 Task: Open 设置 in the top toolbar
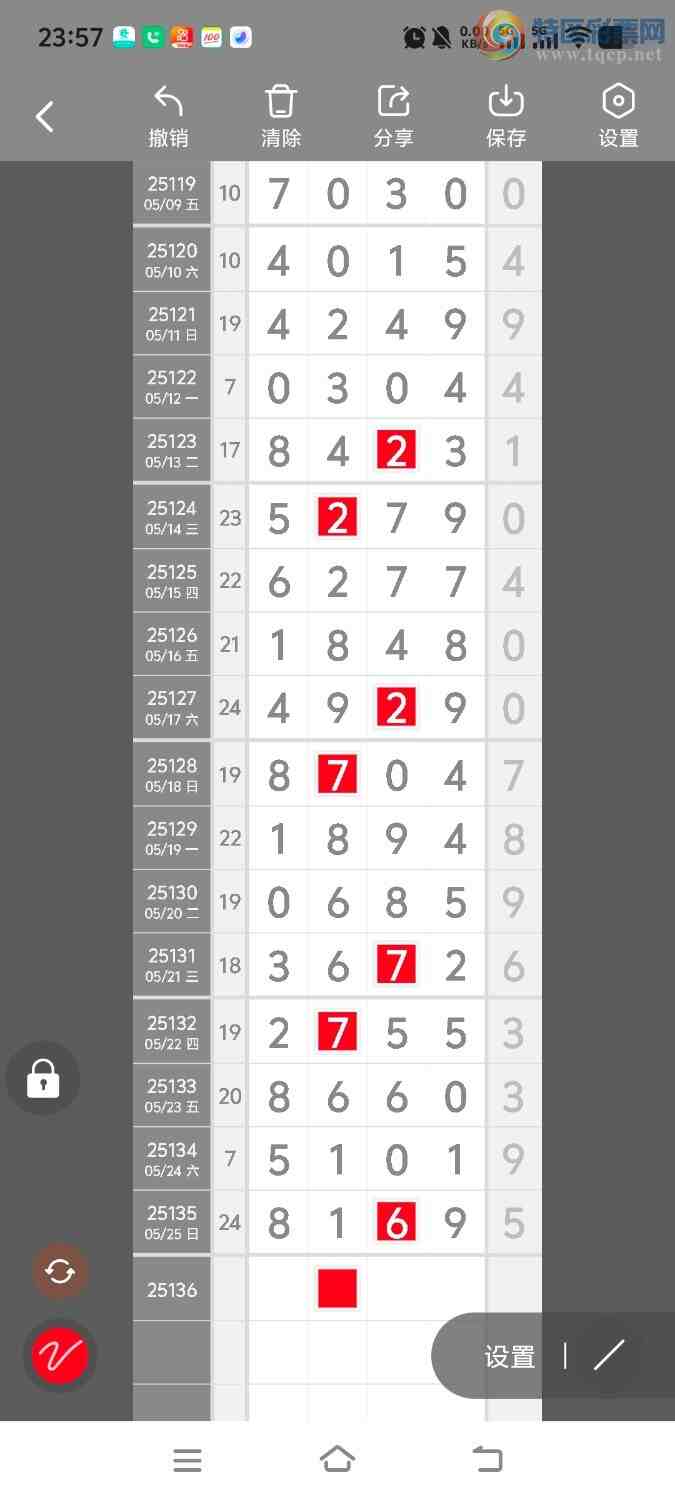tap(618, 117)
